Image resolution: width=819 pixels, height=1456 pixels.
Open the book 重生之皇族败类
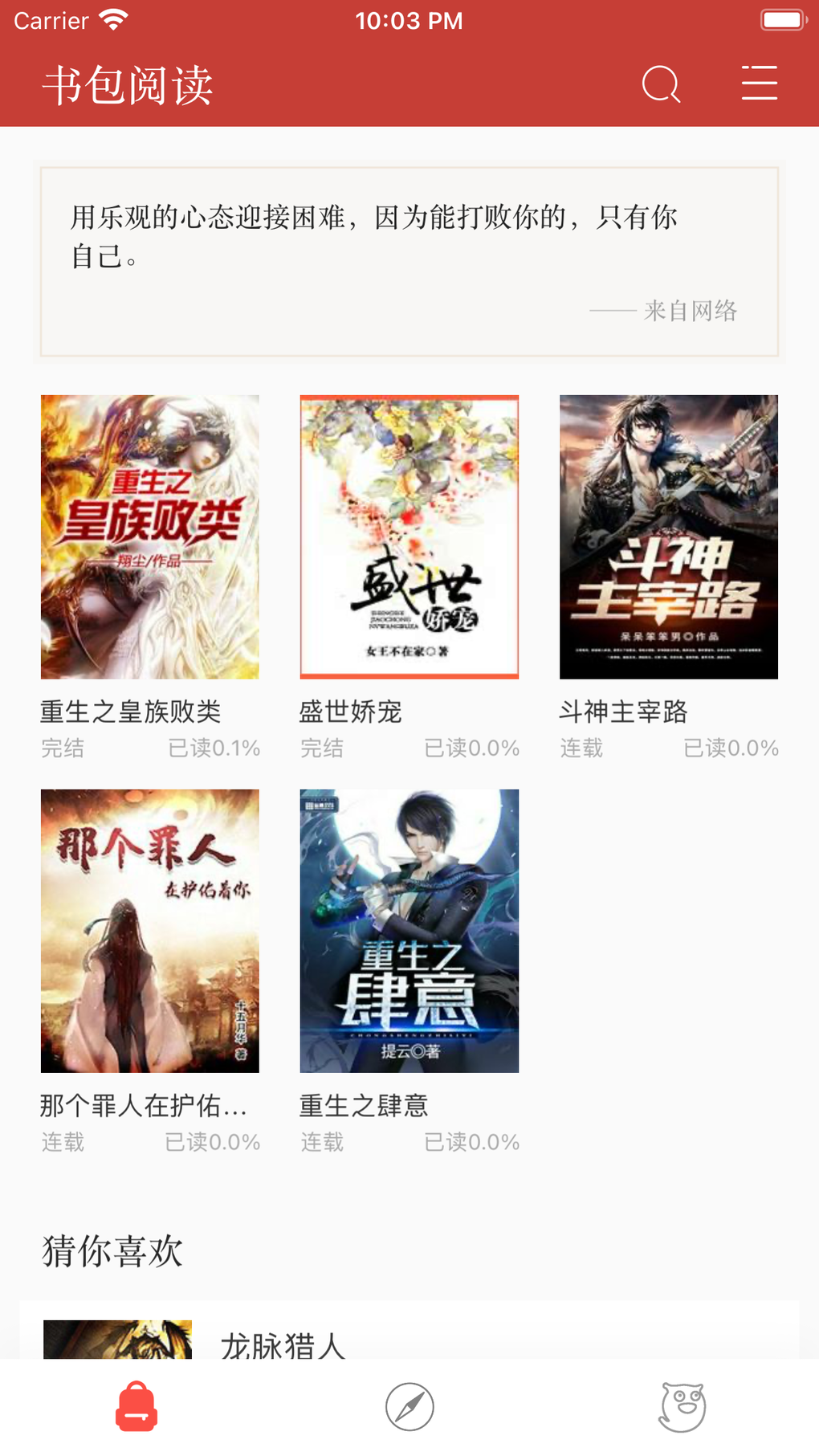(x=149, y=536)
